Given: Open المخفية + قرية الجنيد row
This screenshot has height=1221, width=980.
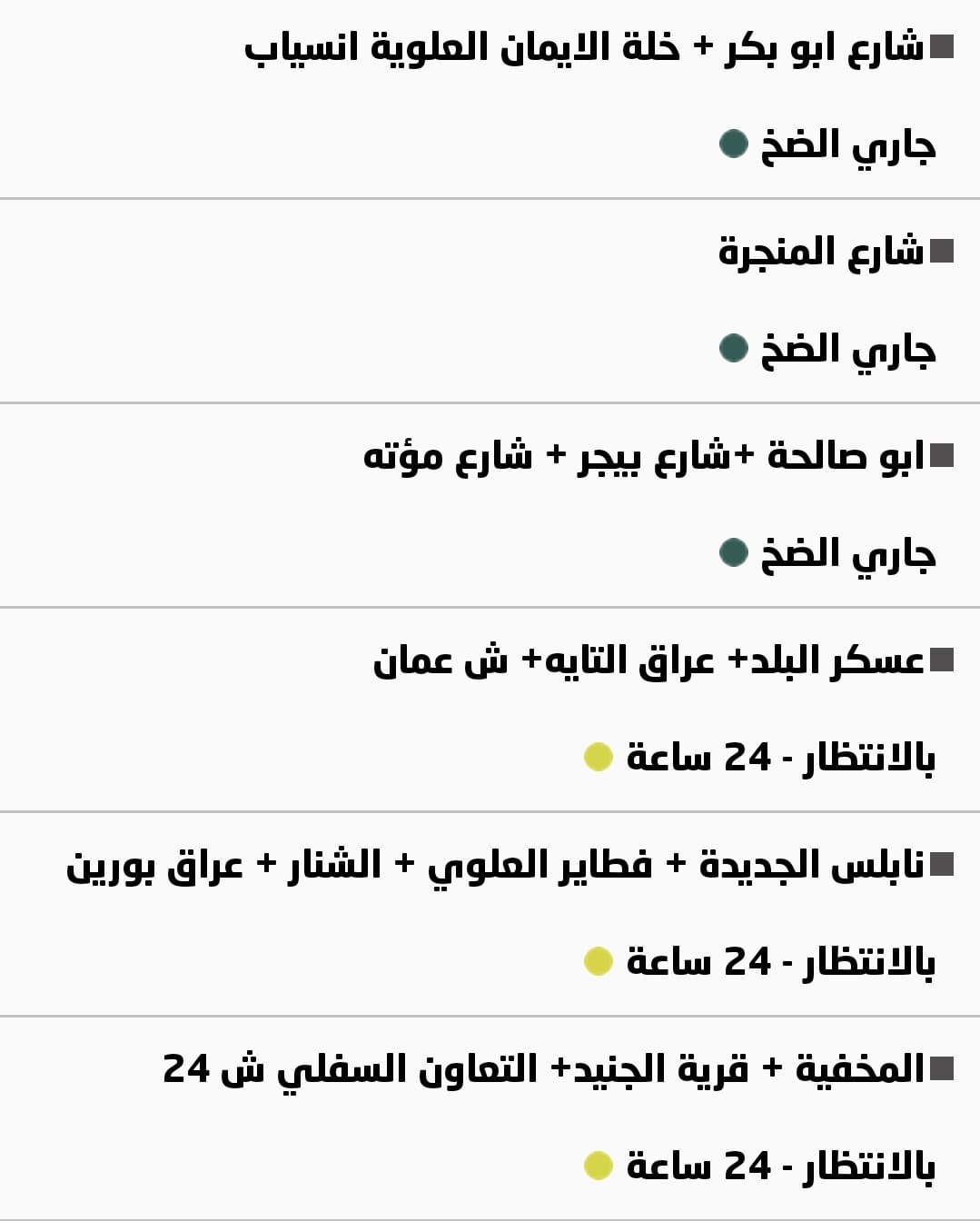Looking at the screenshot, I should point(543,1069).
